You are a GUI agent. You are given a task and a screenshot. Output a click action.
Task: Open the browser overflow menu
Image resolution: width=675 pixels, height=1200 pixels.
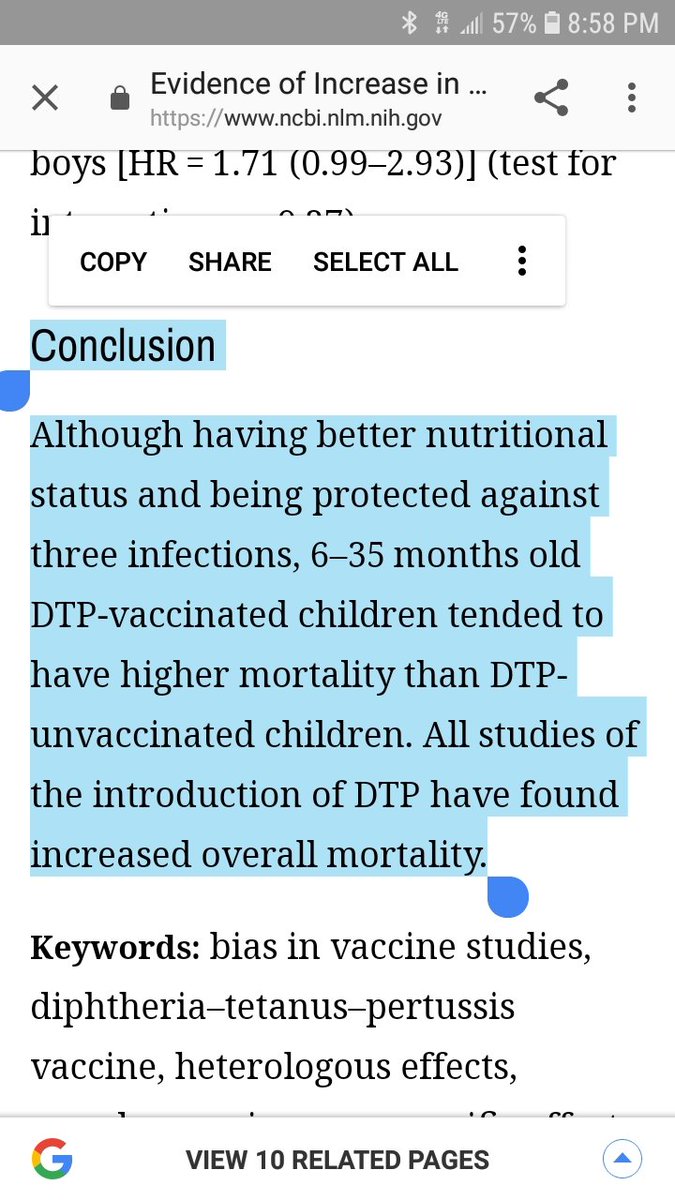632,98
